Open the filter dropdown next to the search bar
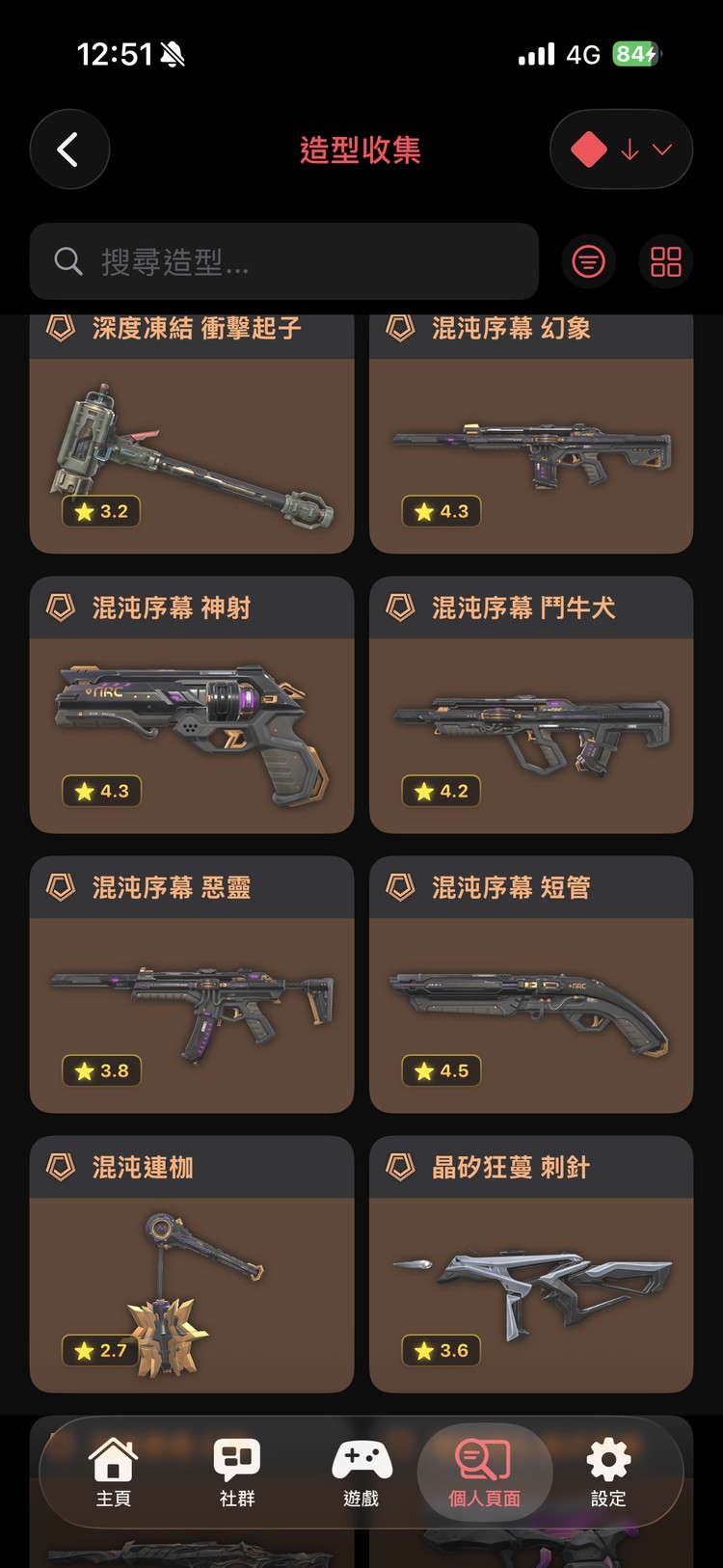 coord(588,261)
